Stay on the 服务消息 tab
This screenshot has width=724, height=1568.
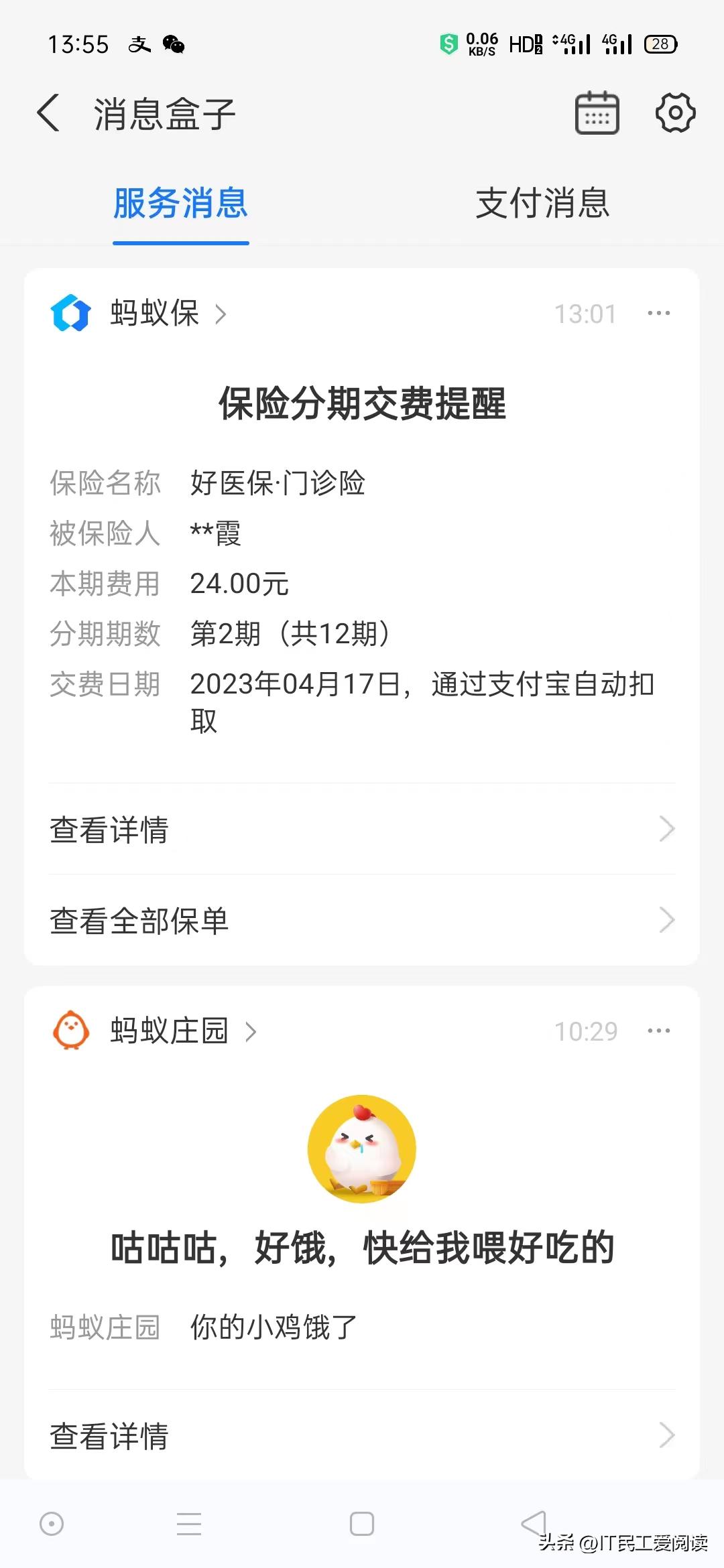[x=180, y=205]
